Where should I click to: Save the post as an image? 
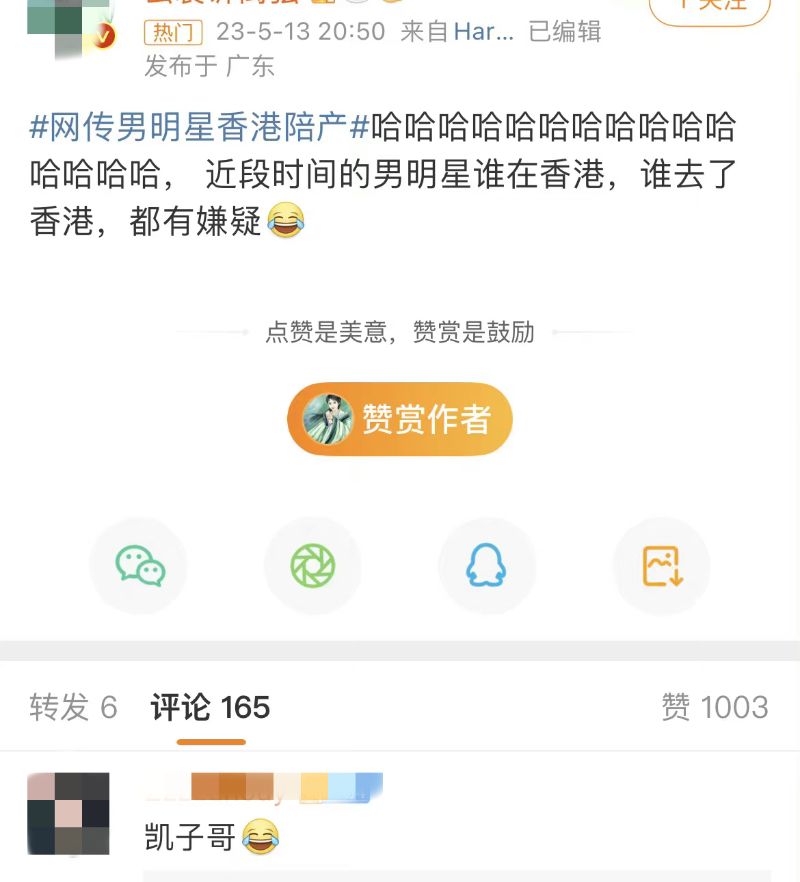pyautogui.click(x=661, y=566)
